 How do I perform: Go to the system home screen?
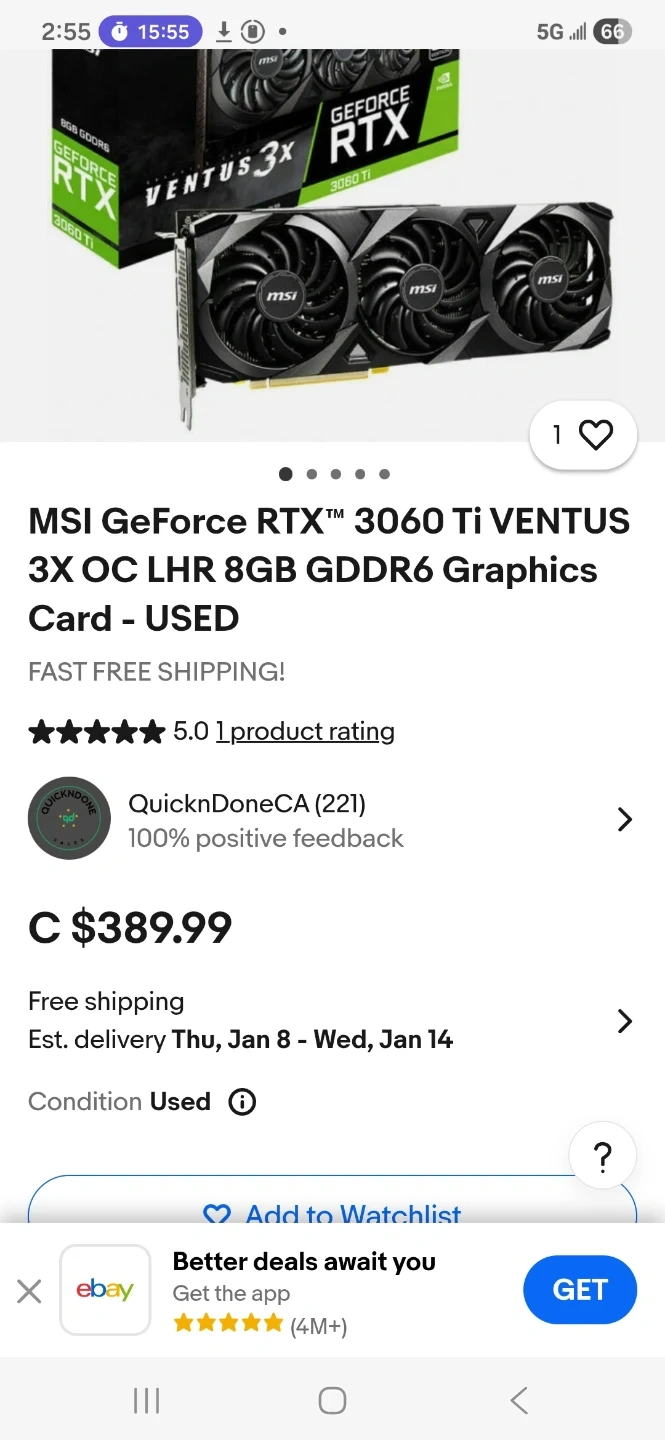point(332,1400)
